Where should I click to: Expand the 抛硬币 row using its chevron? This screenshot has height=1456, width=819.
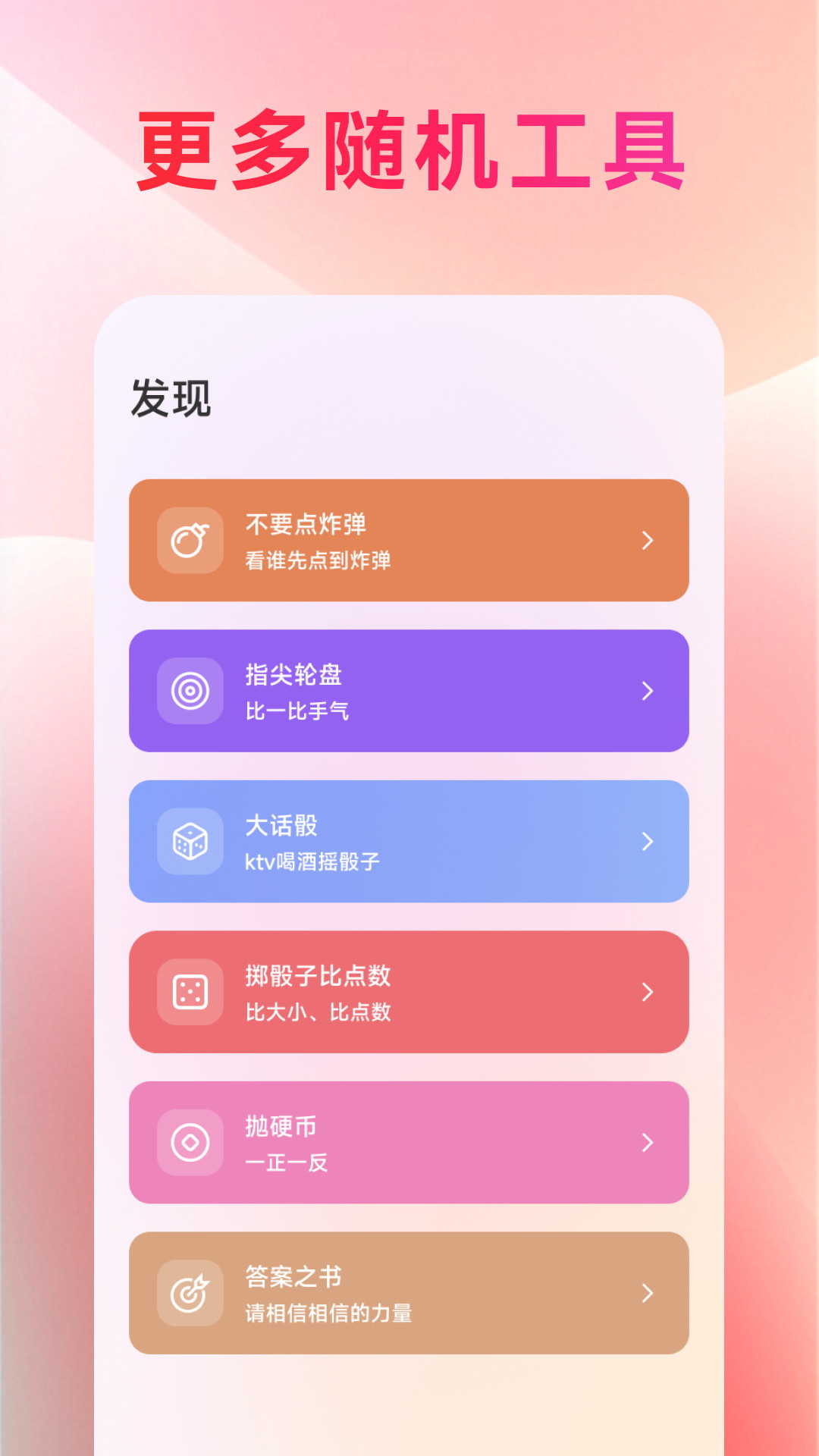[x=648, y=1142]
